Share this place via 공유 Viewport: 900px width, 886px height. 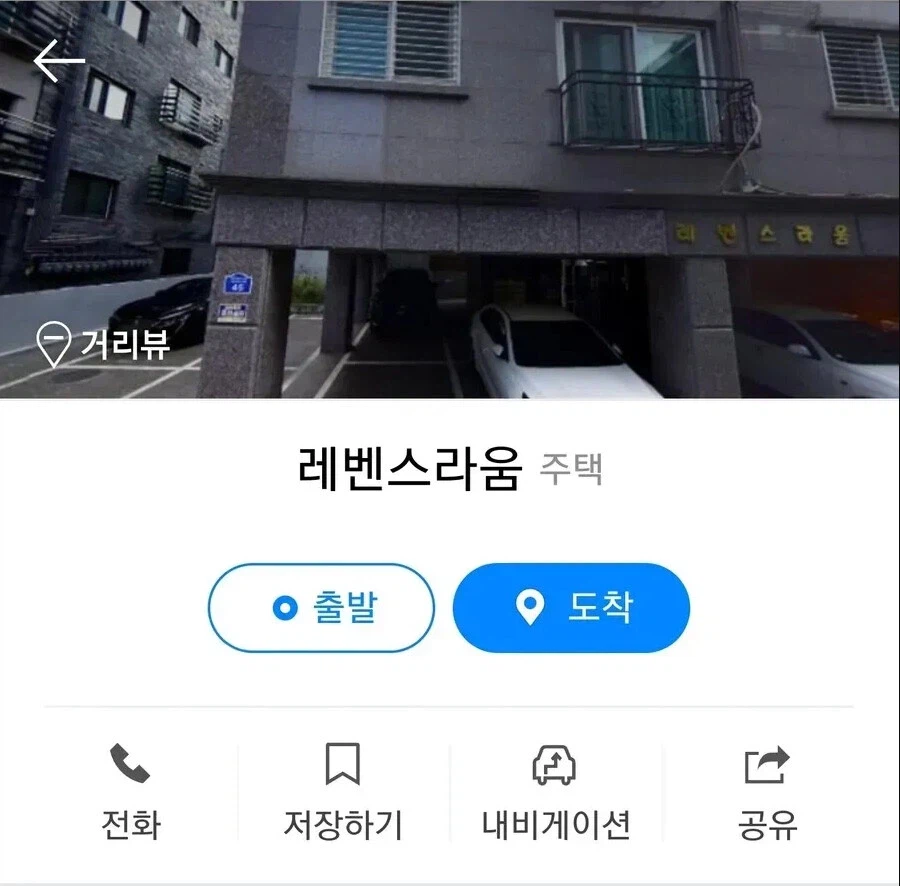coord(767,792)
